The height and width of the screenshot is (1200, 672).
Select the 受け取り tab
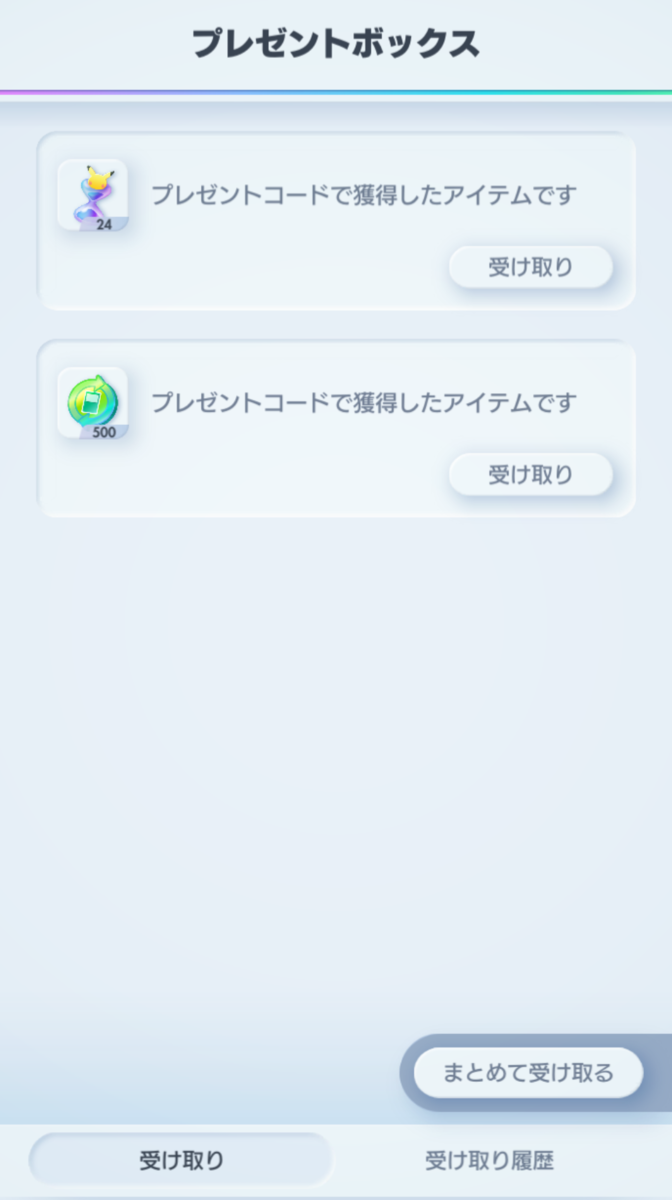(x=181, y=1161)
